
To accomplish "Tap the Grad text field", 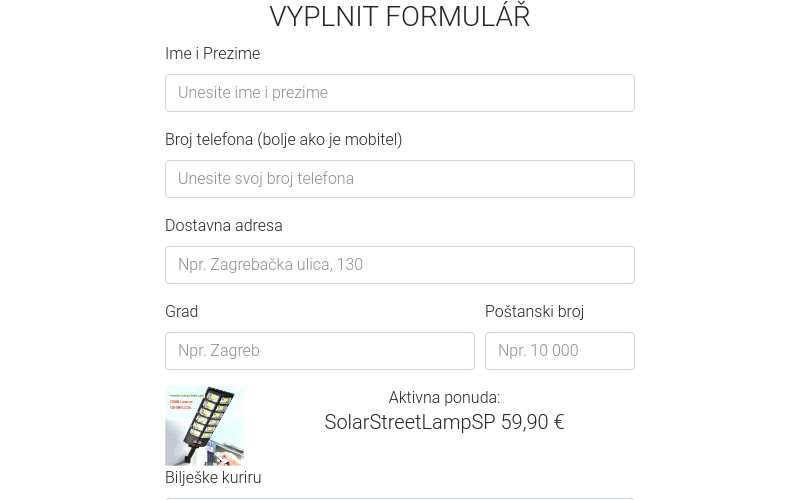I will pos(319,351).
